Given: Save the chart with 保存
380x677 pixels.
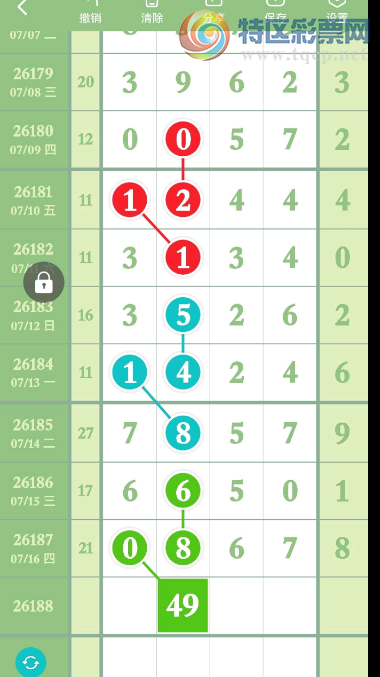Looking at the screenshot, I should pyautogui.click(x=276, y=12).
